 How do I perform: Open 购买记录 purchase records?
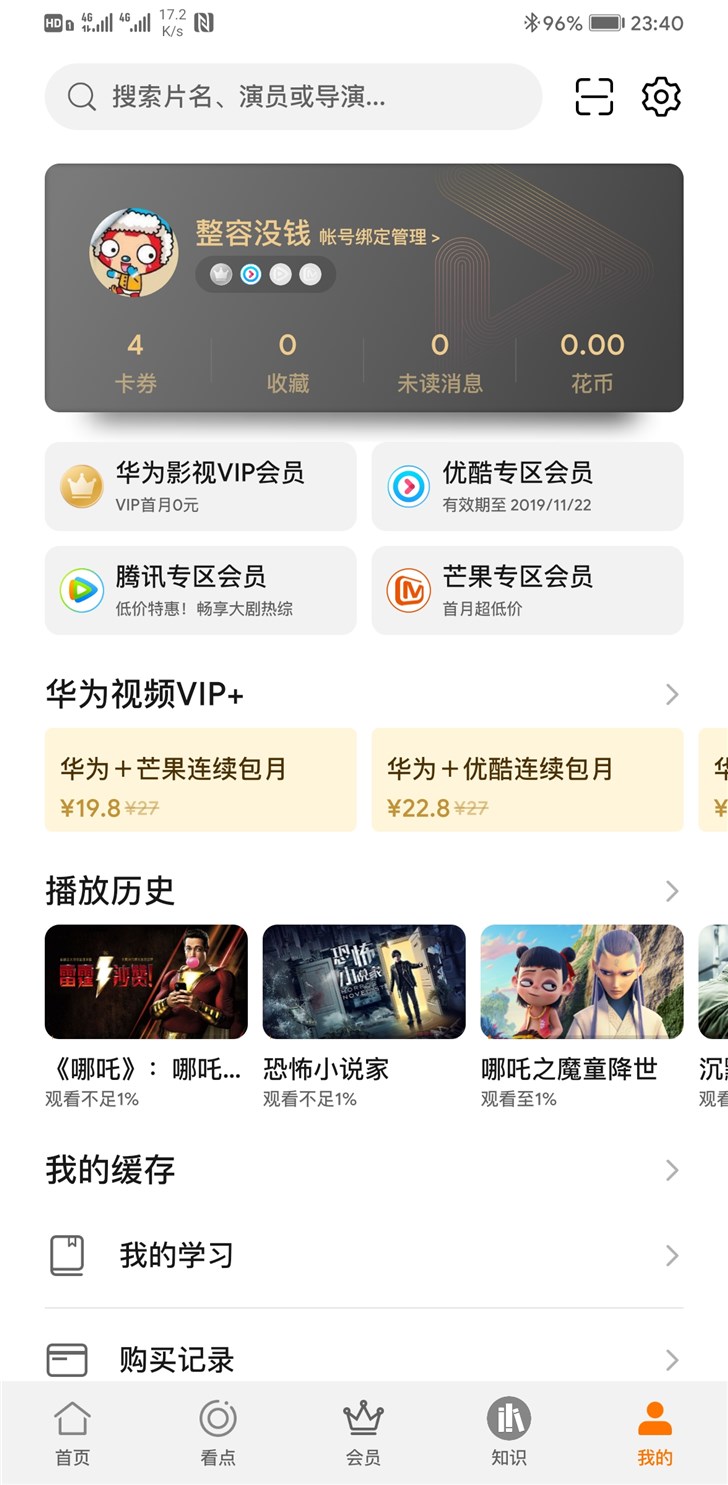coord(364,1359)
